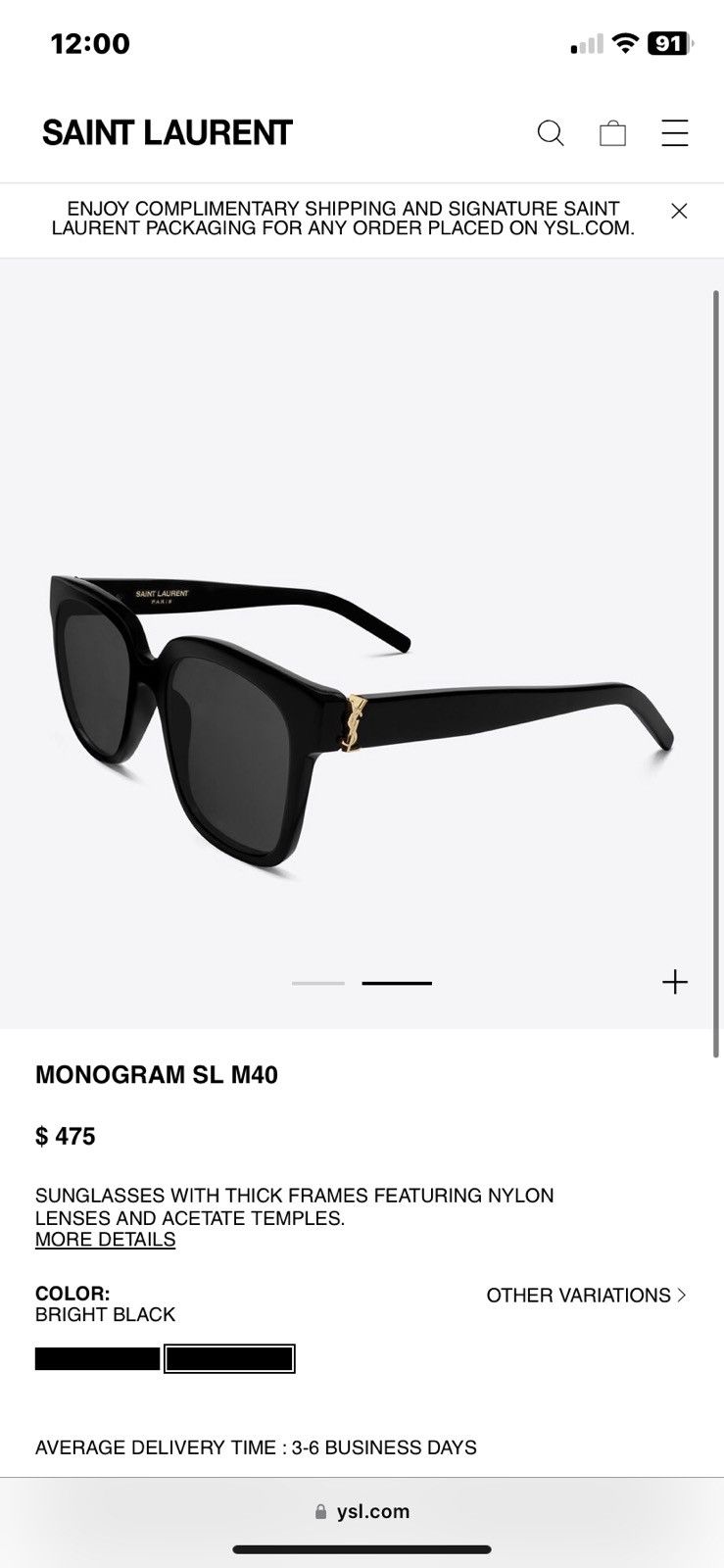This screenshot has height=1568, width=724.
Task: Dismiss the complimentary shipping banner
Action: (x=679, y=211)
